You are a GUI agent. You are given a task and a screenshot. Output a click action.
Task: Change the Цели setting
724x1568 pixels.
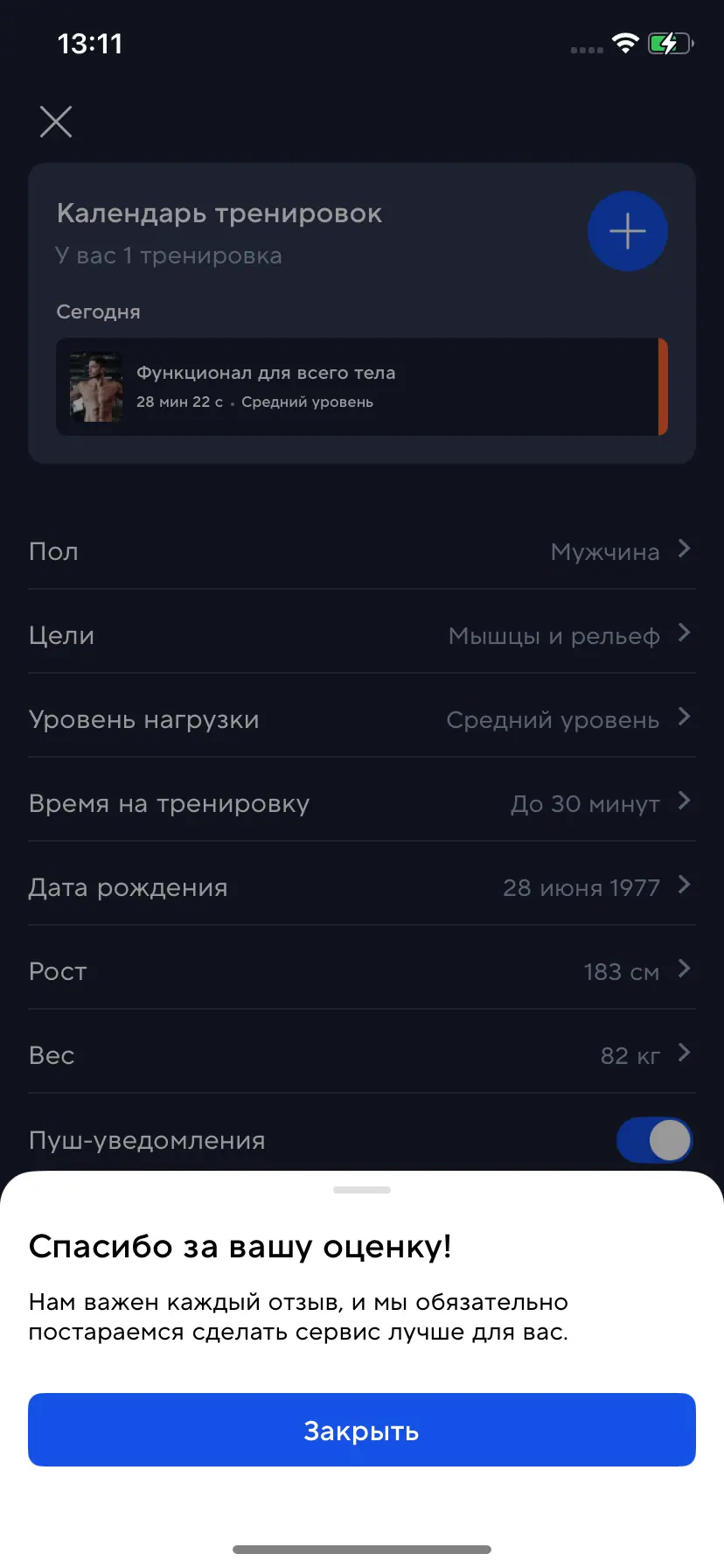click(x=361, y=635)
